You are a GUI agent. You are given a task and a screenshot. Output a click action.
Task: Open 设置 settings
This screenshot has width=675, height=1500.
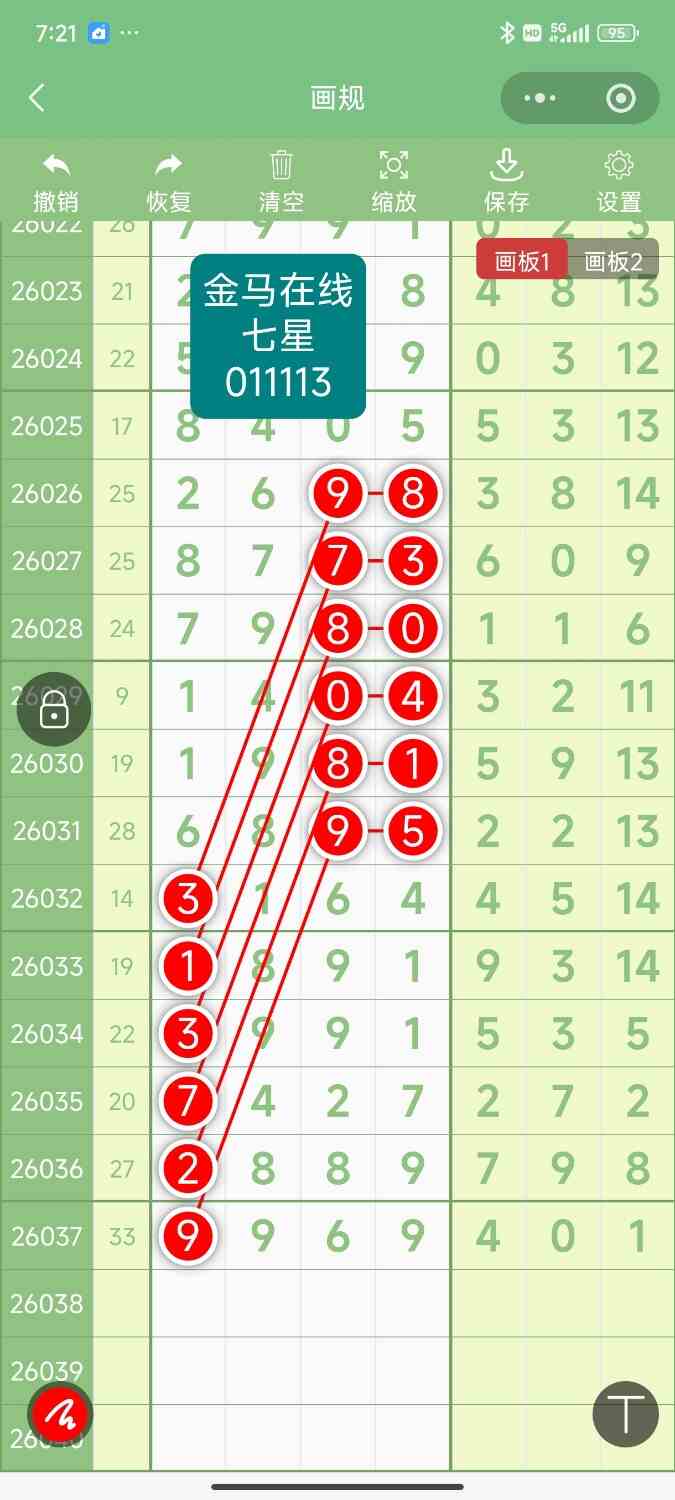pos(619,182)
